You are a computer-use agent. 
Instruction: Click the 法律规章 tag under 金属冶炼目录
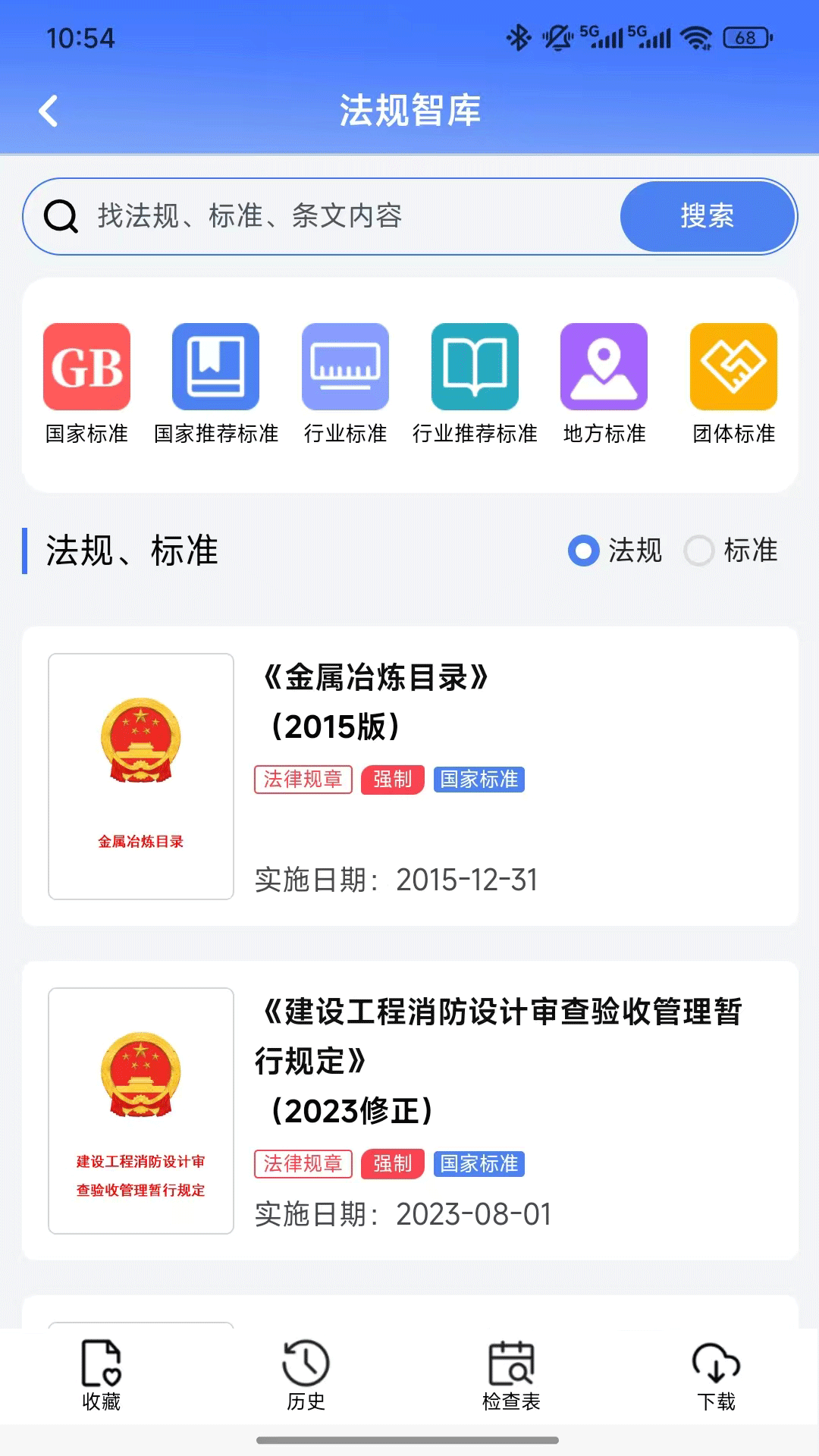(x=303, y=779)
